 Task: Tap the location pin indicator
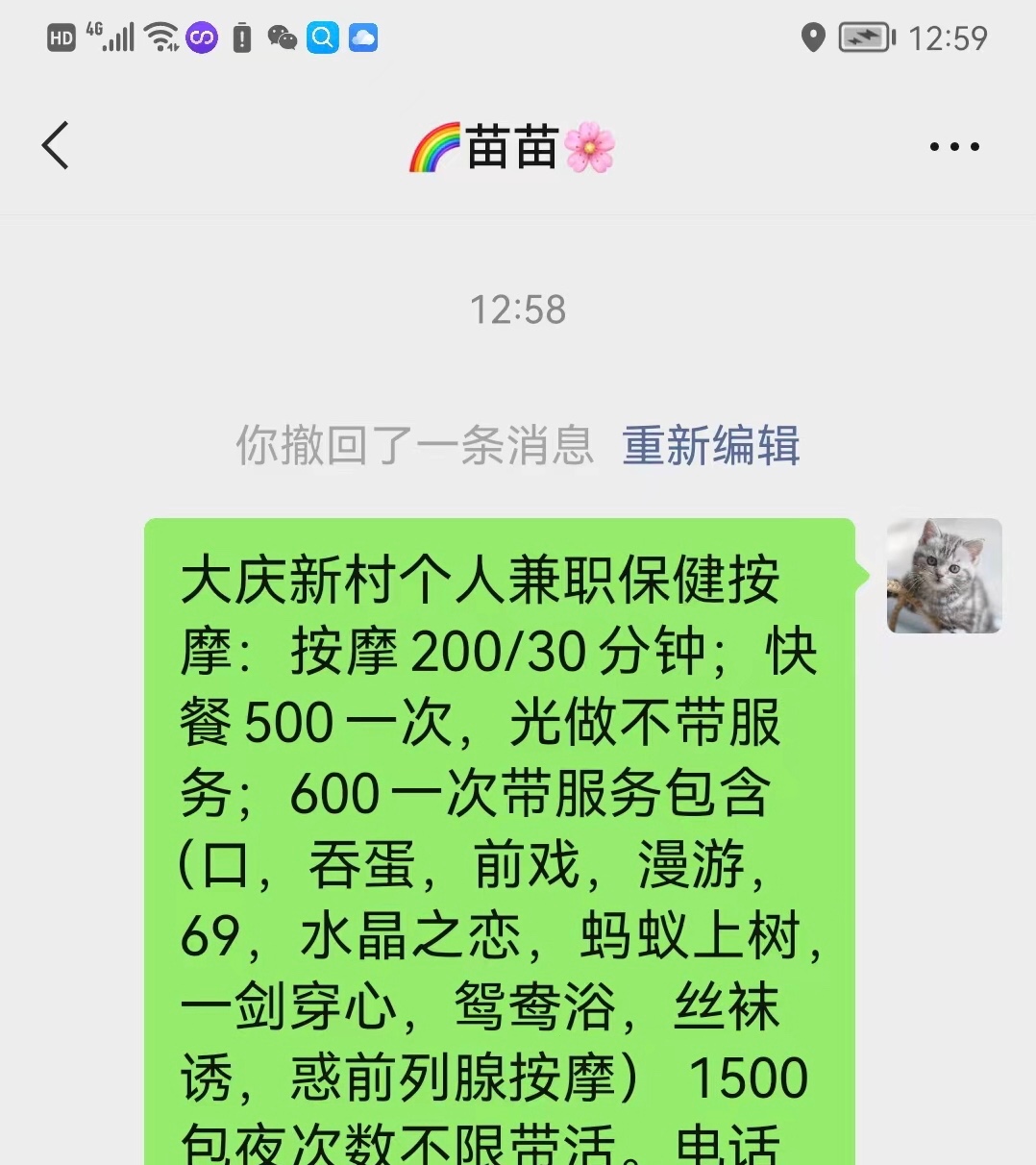click(814, 37)
